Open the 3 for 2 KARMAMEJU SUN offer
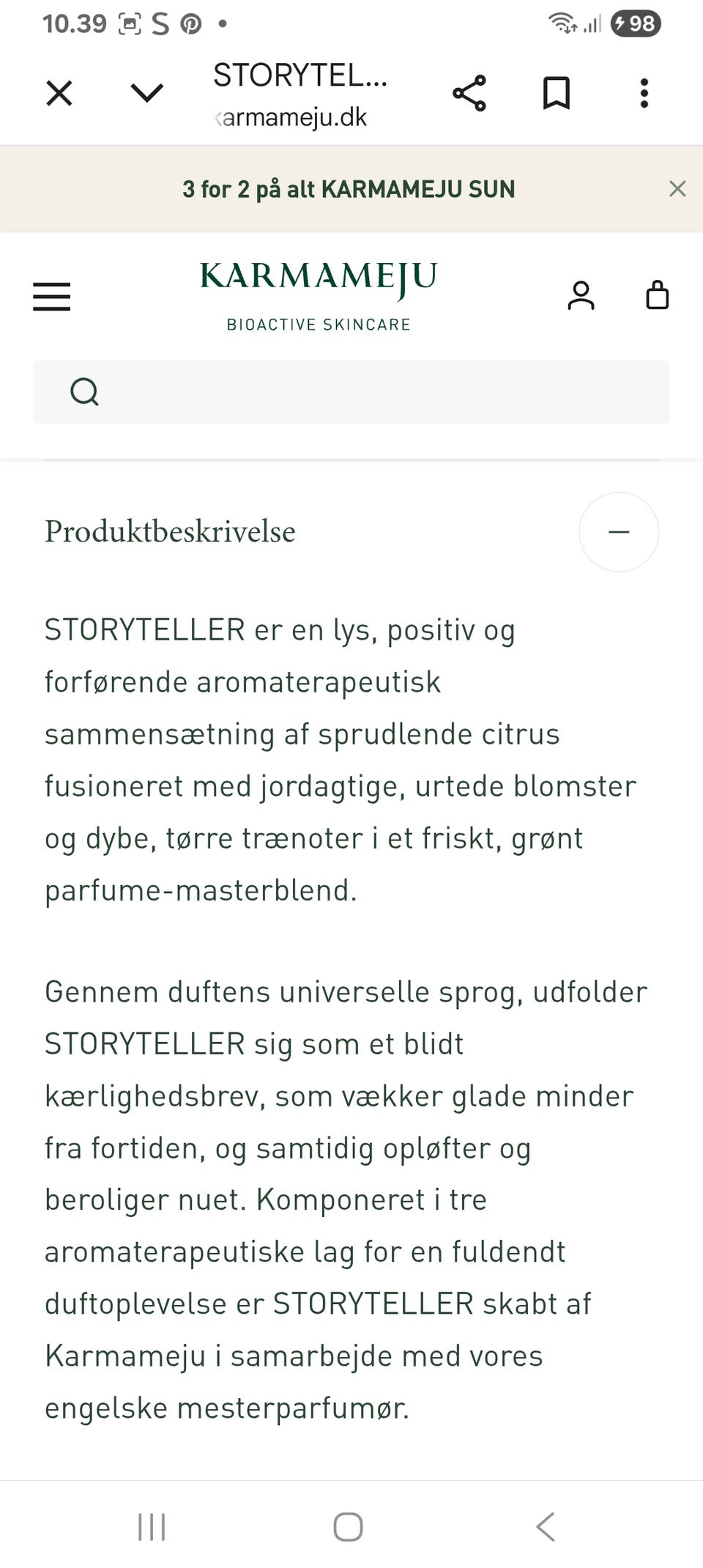 349,188
